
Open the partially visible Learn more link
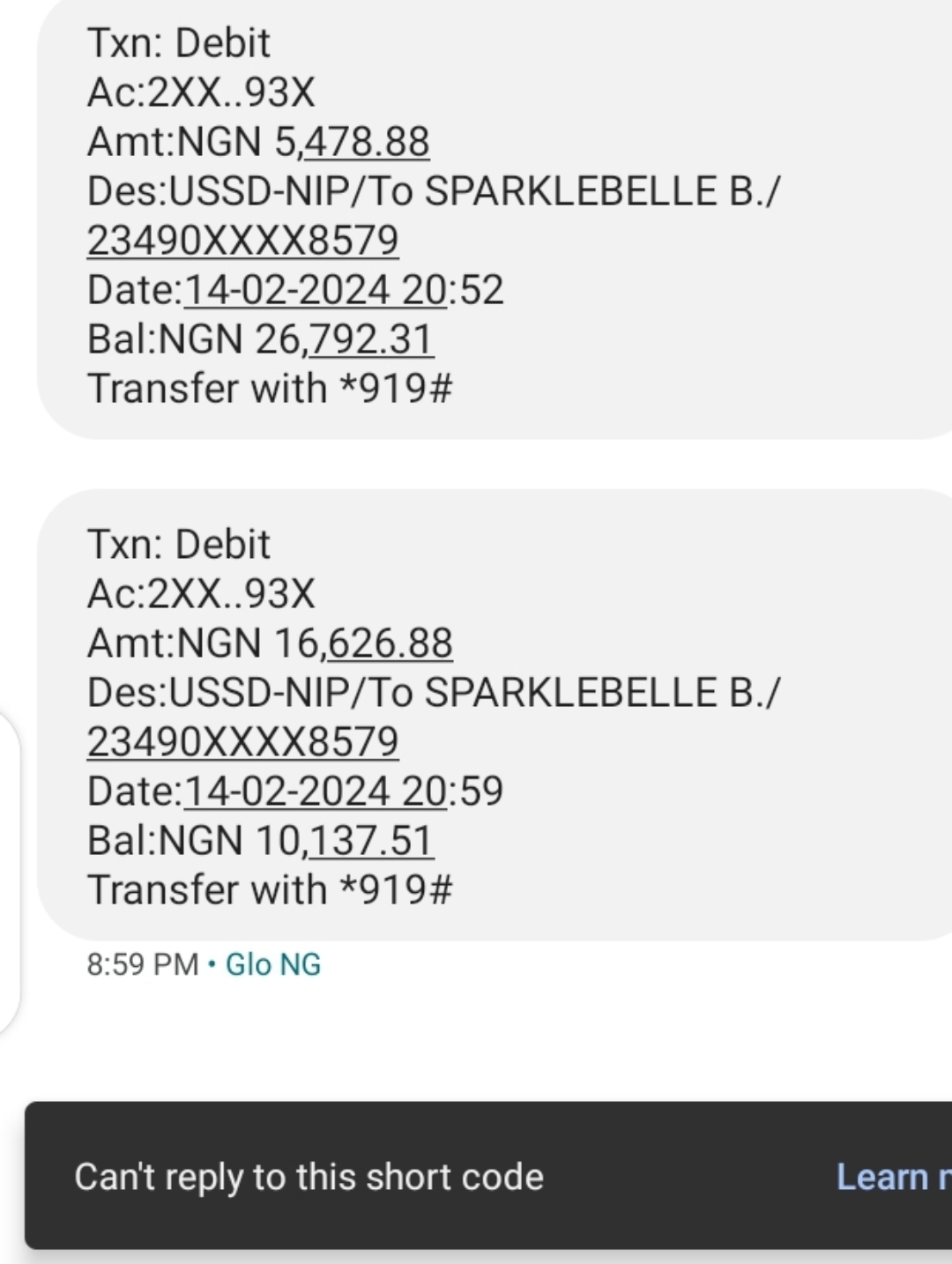(x=892, y=1177)
